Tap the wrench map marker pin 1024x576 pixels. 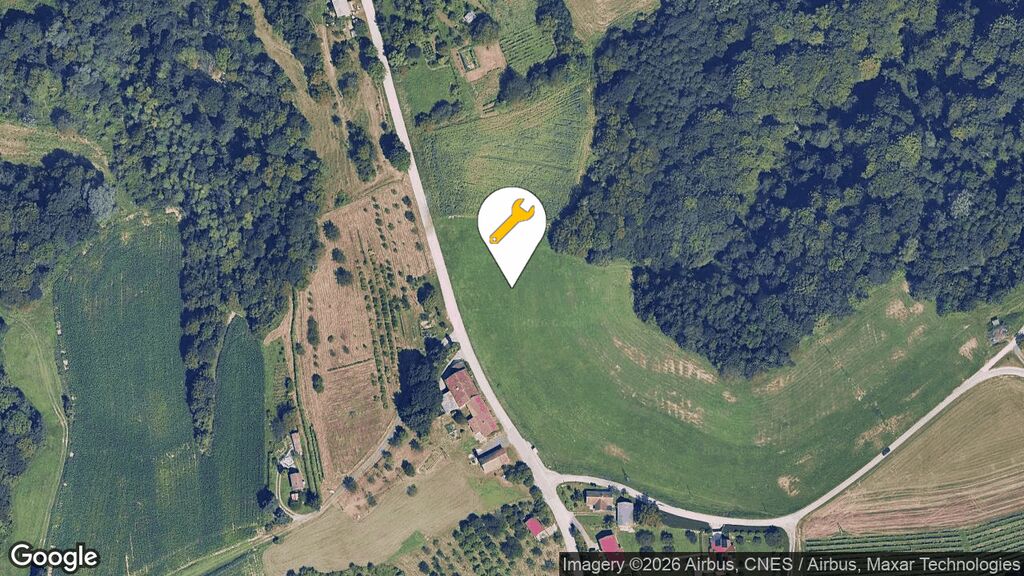[x=511, y=227]
